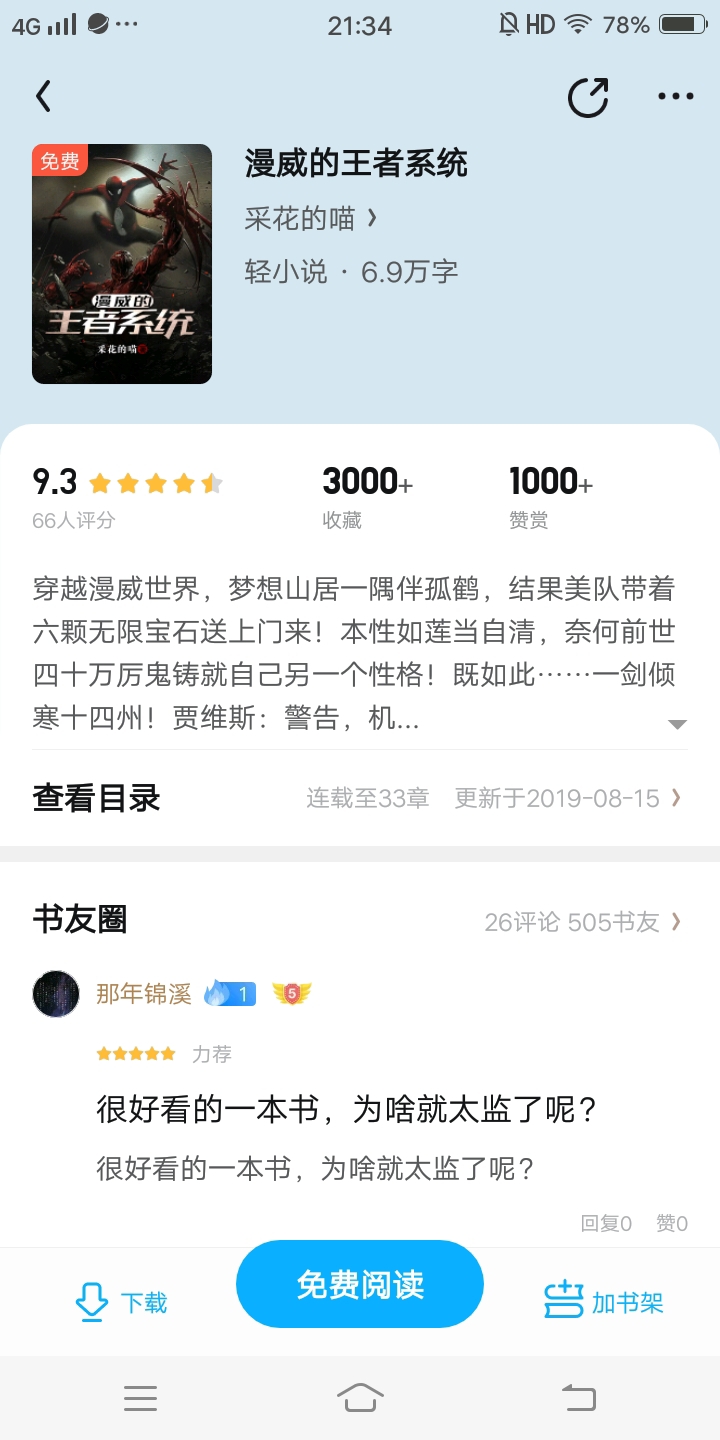Share this book
The width and height of the screenshot is (720, 1440).
[x=588, y=97]
